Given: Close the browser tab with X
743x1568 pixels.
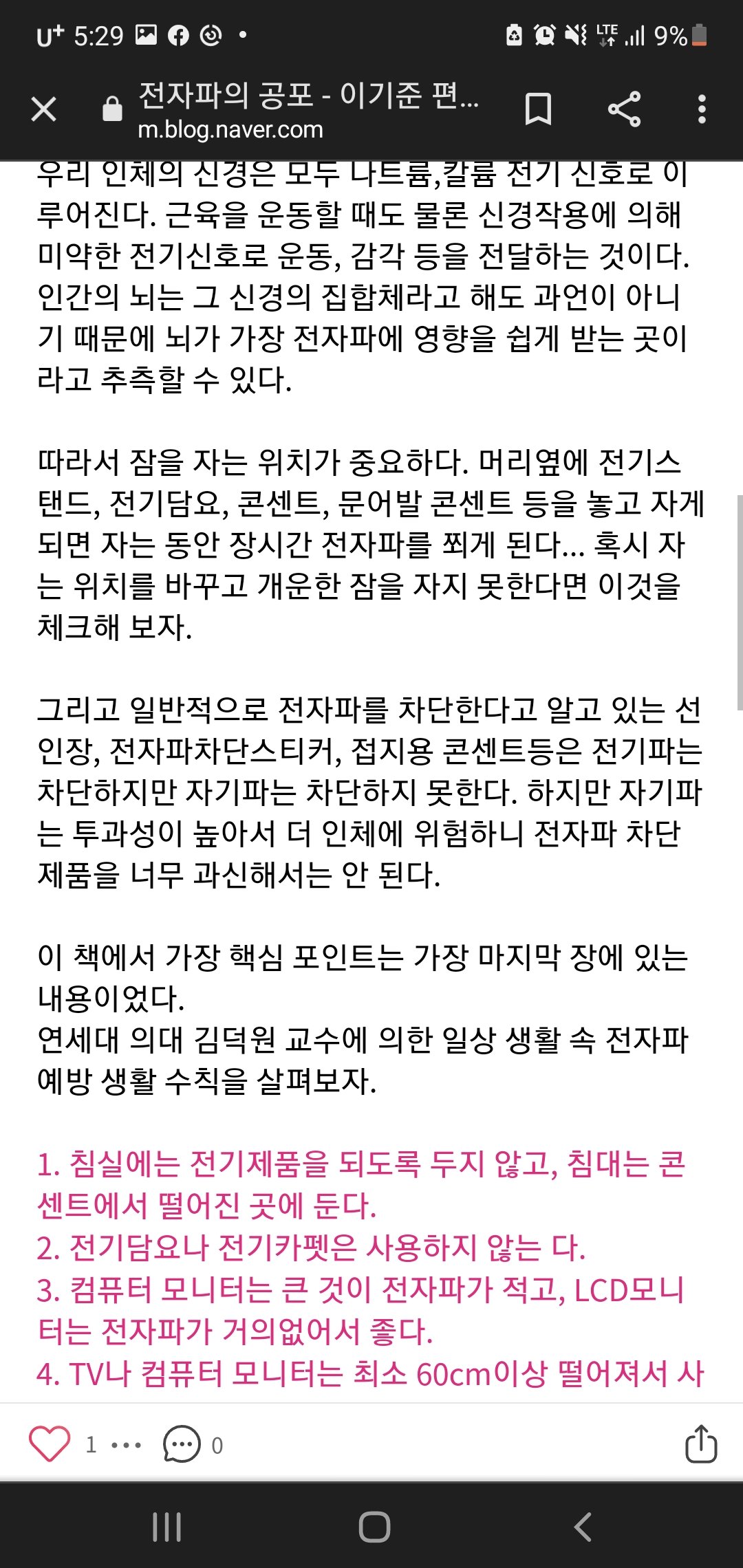Looking at the screenshot, I should pyautogui.click(x=44, y=109).
